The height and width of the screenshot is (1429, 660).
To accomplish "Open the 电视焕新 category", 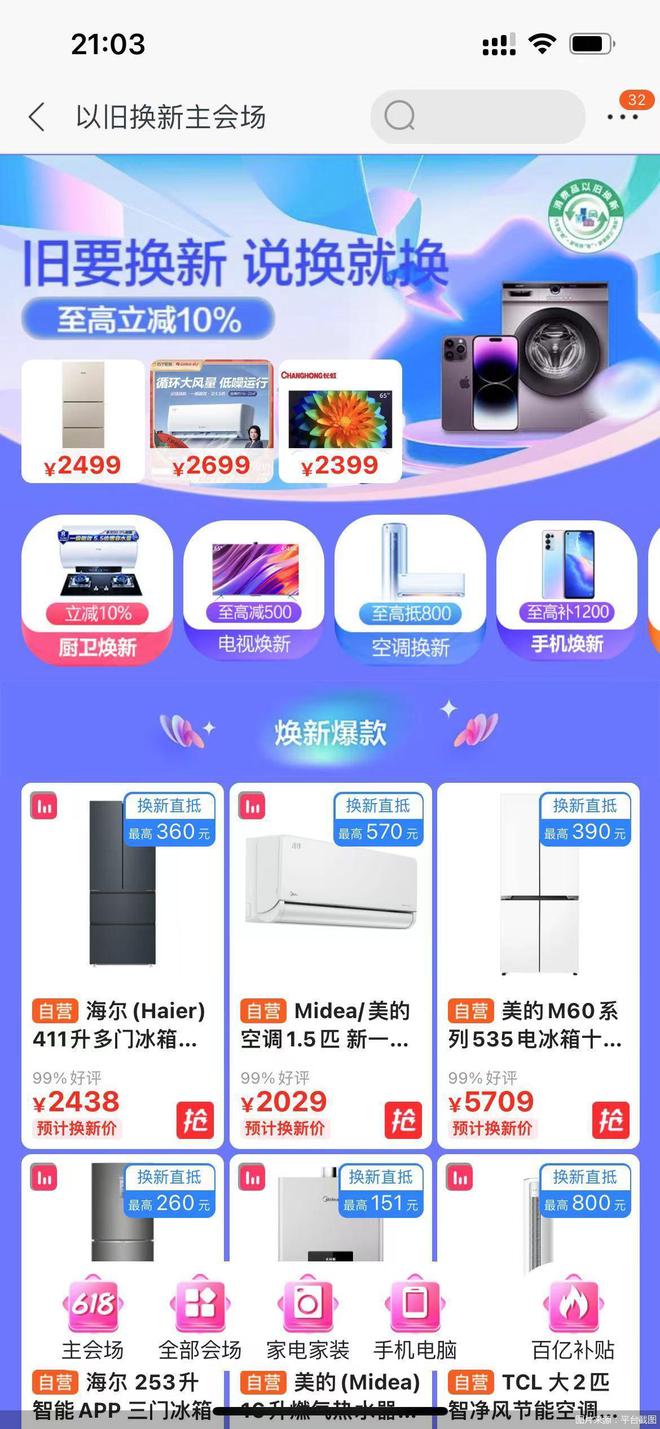I will click(x=254, y=590).
